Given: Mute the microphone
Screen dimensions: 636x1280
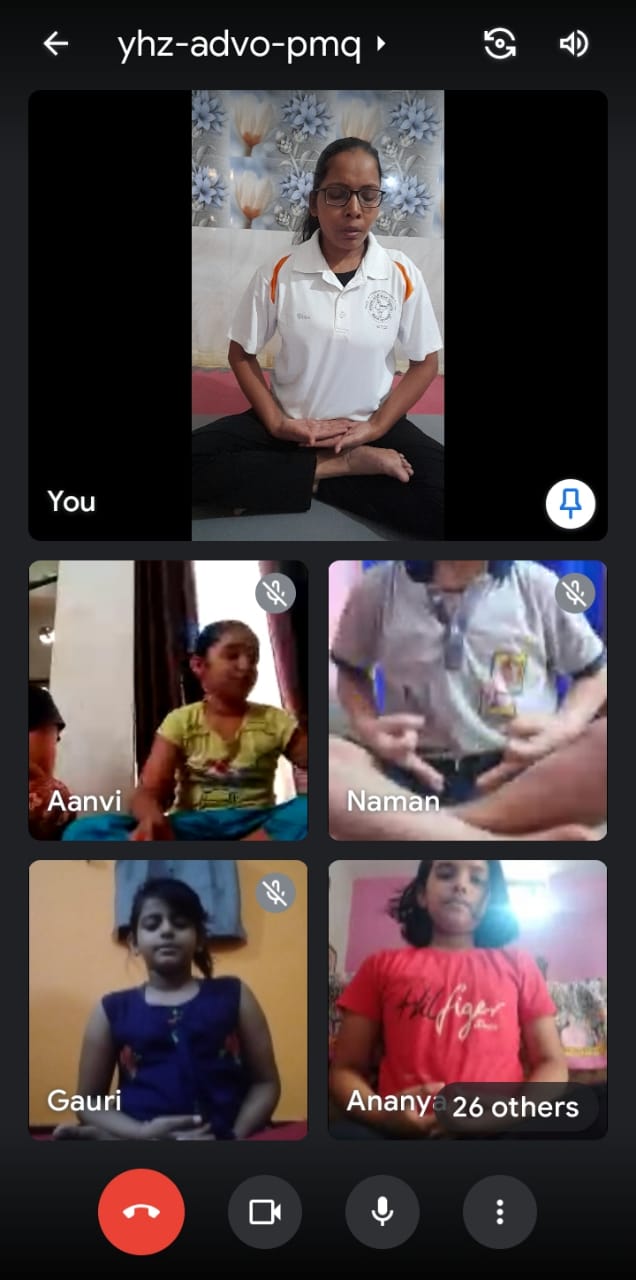Looking at the screenshot, I should [x=382, y=1212].
